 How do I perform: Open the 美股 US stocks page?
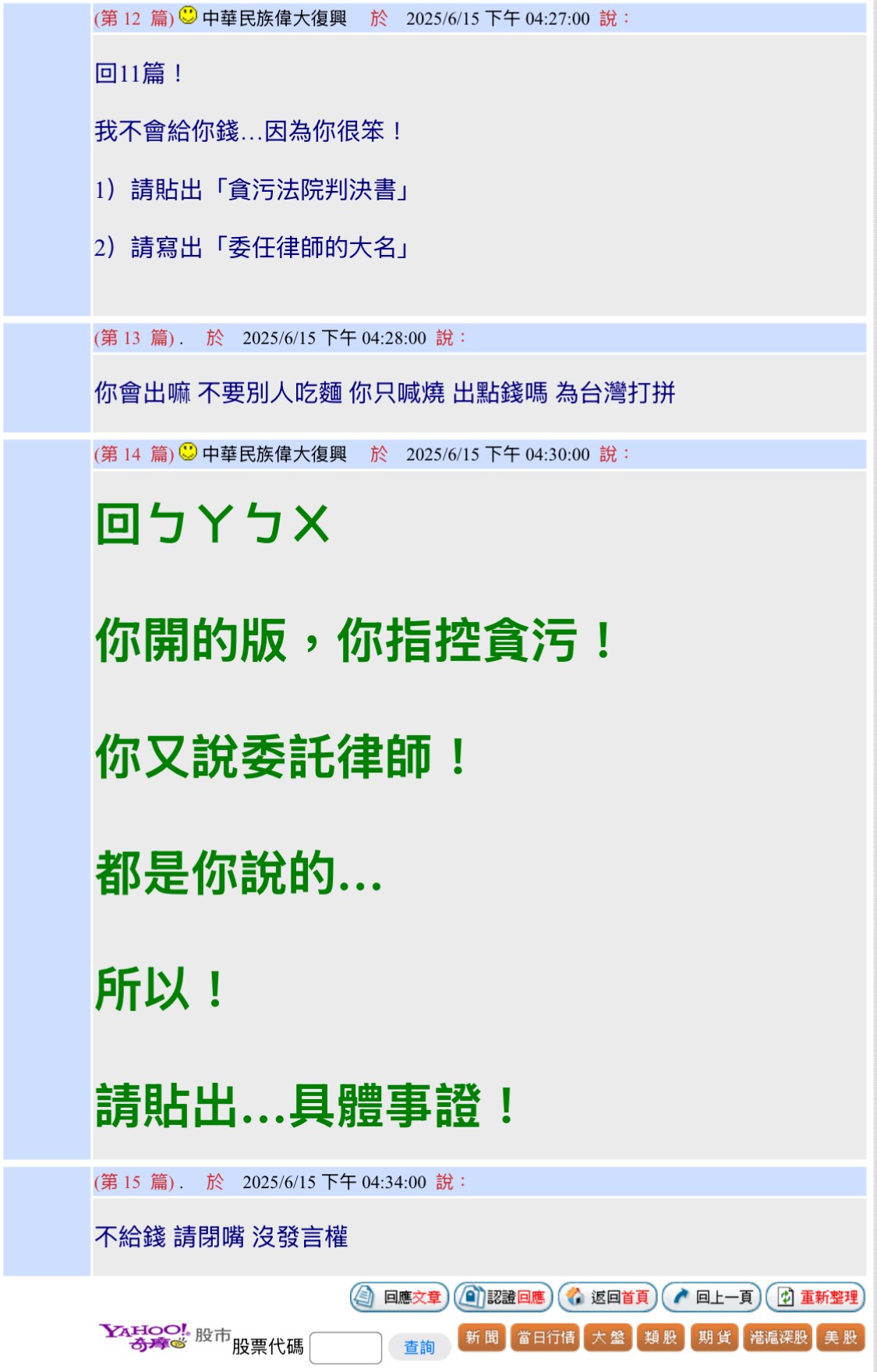click(840, 1338)
